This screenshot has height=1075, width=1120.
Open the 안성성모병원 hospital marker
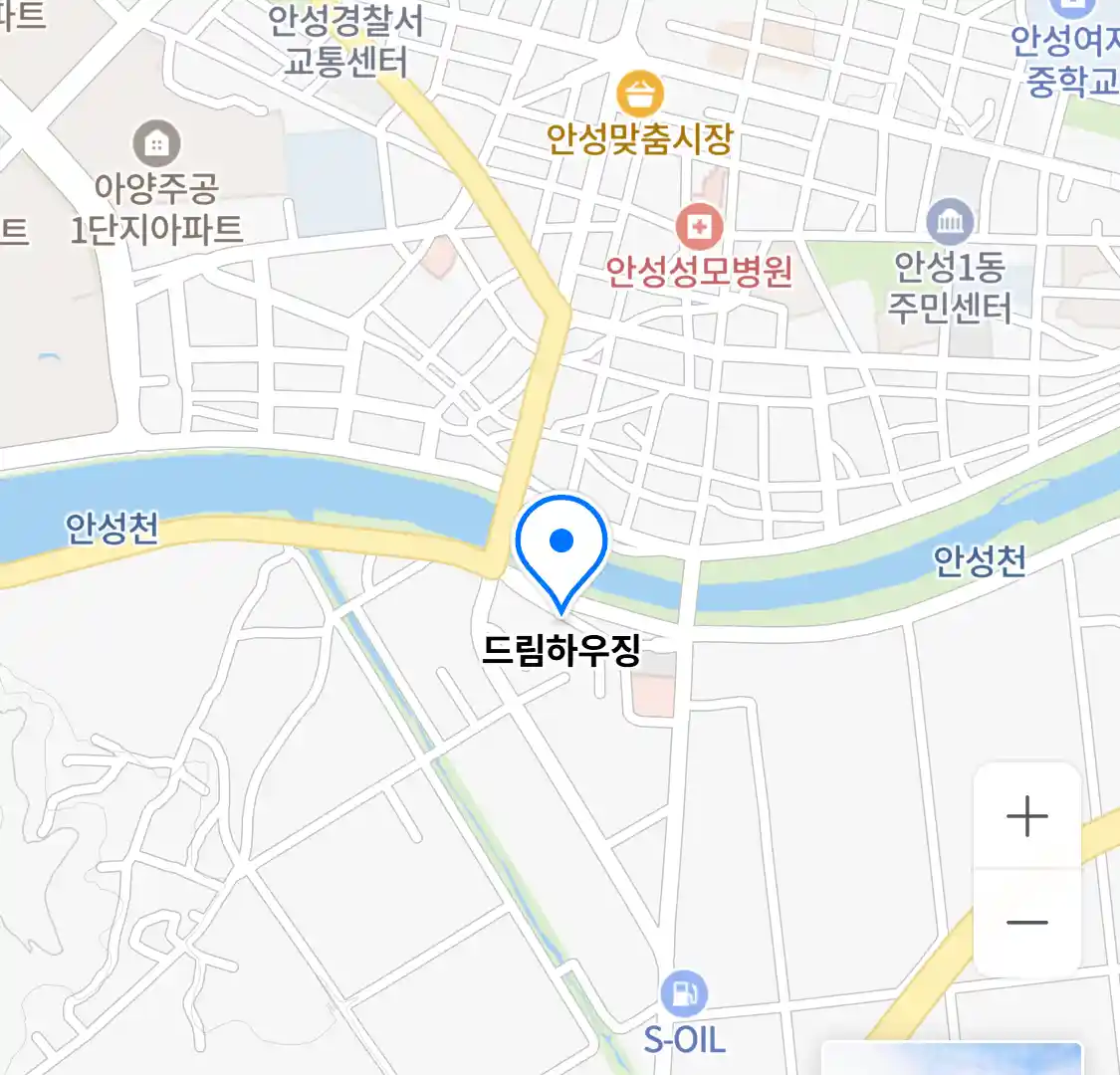[699, 228]
